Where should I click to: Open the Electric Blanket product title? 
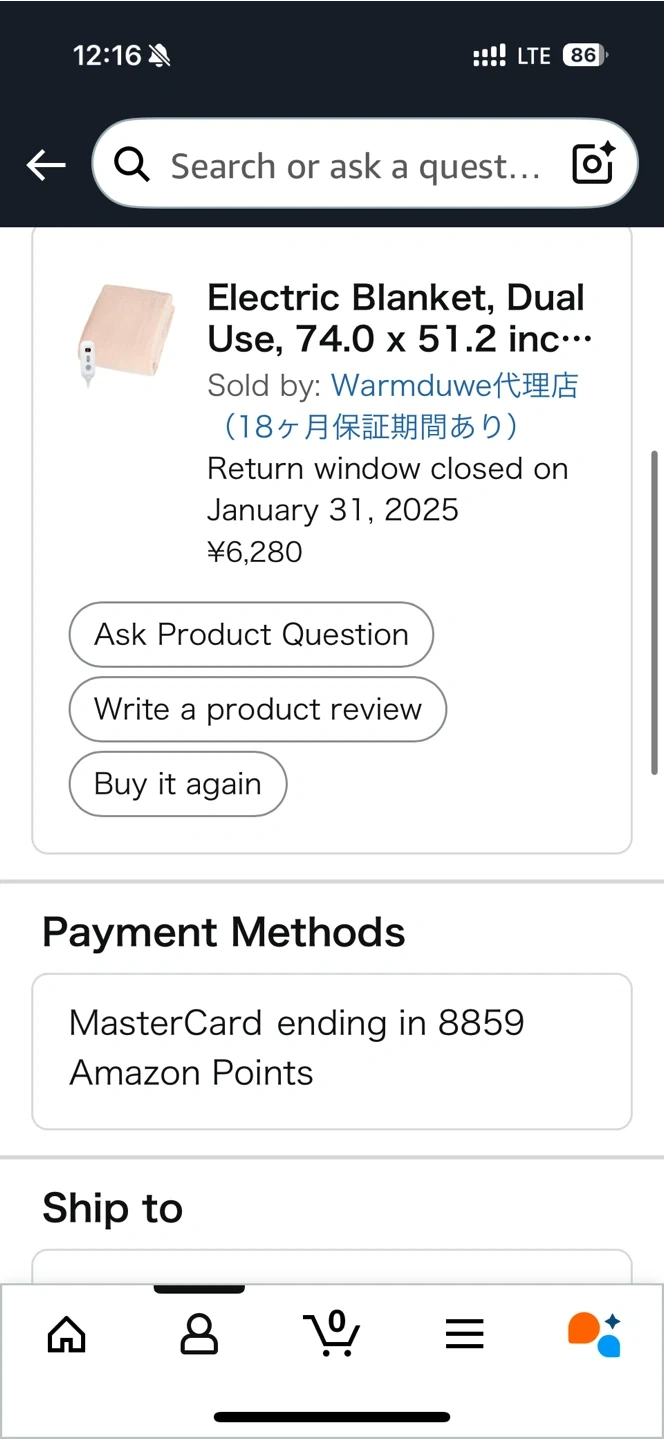398,318
